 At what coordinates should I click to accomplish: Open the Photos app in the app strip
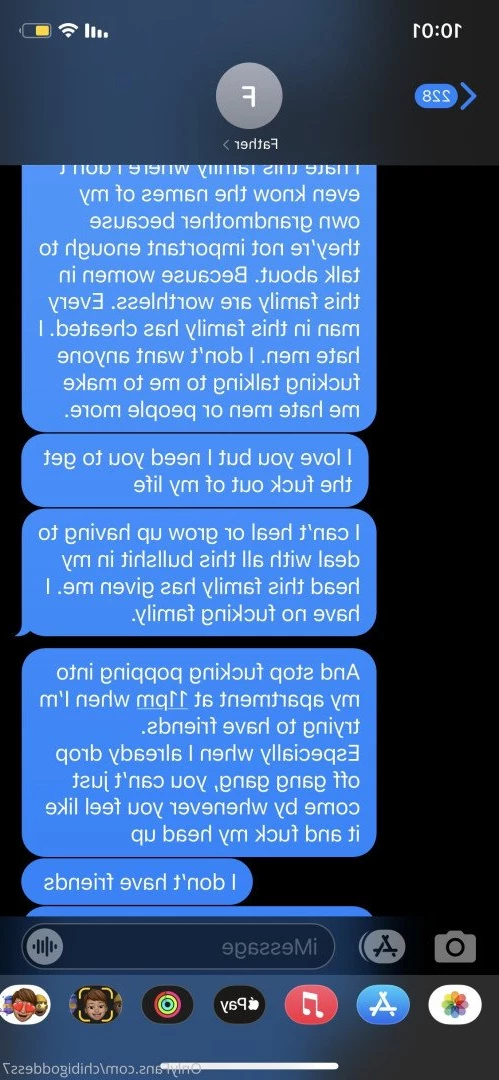[454, 1004]
